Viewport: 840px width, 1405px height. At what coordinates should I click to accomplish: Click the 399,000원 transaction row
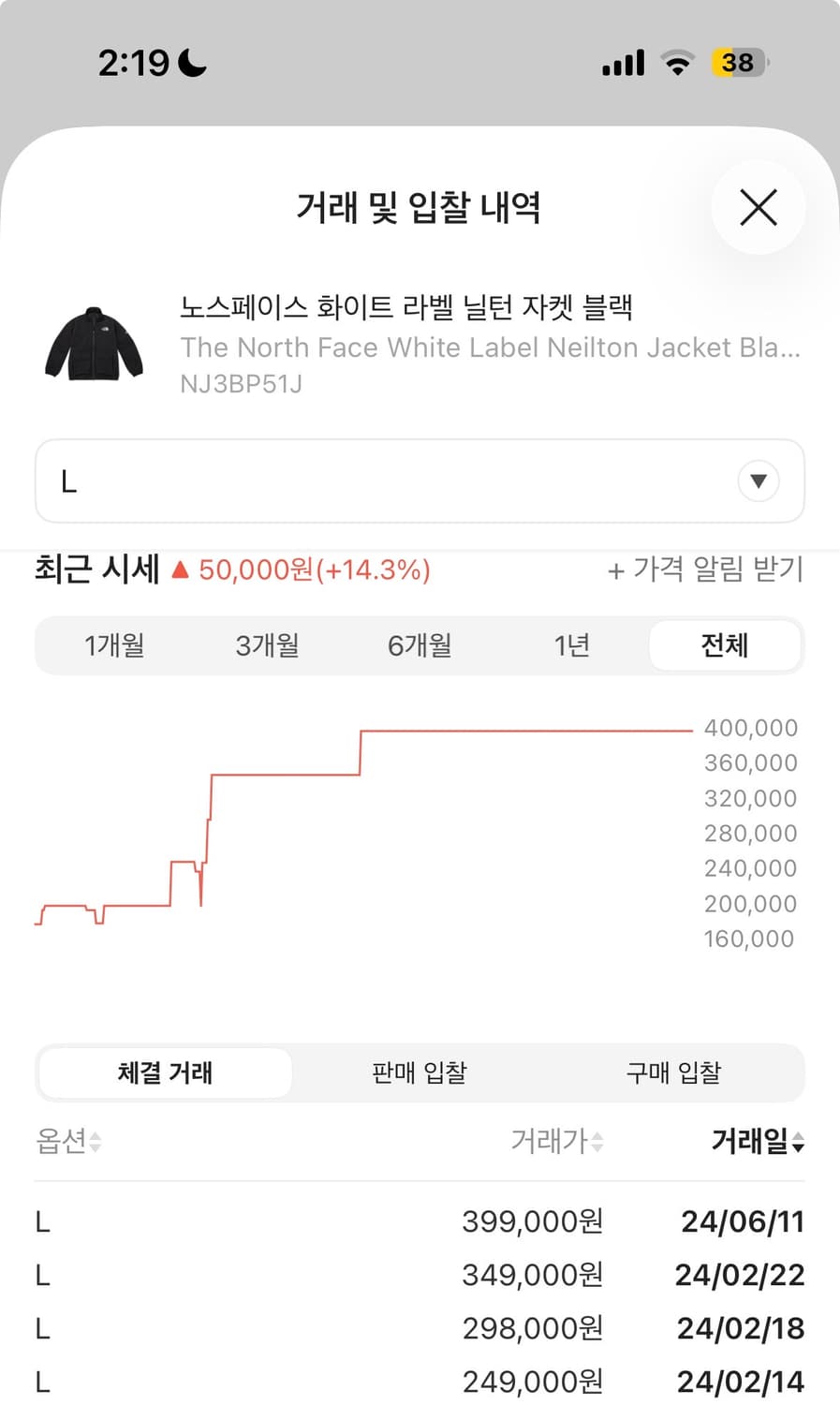pyautogui.click(x=420, y=1221)
